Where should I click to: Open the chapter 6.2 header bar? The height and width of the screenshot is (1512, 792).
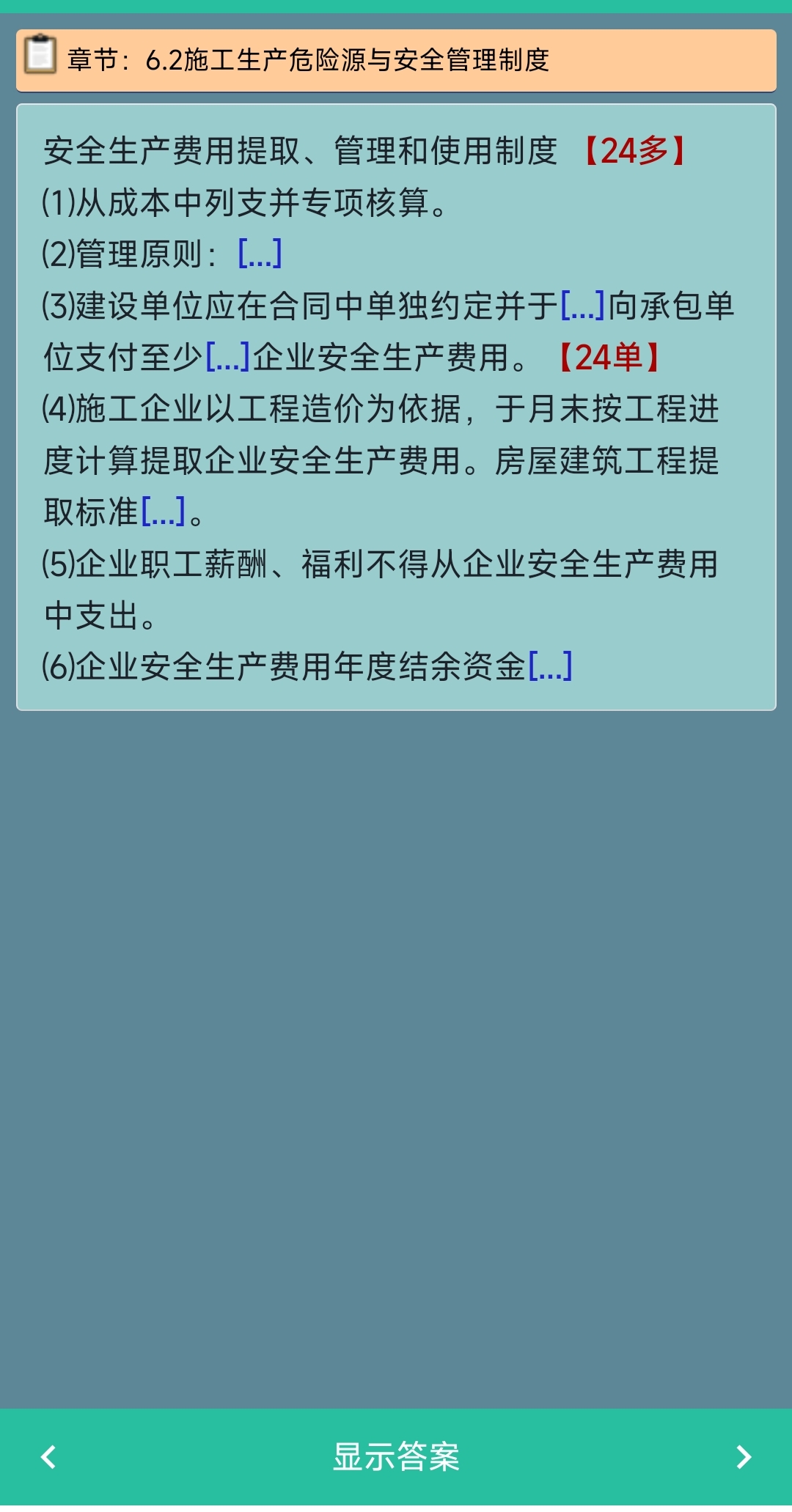pyautogui.click(x=396, y=60)
